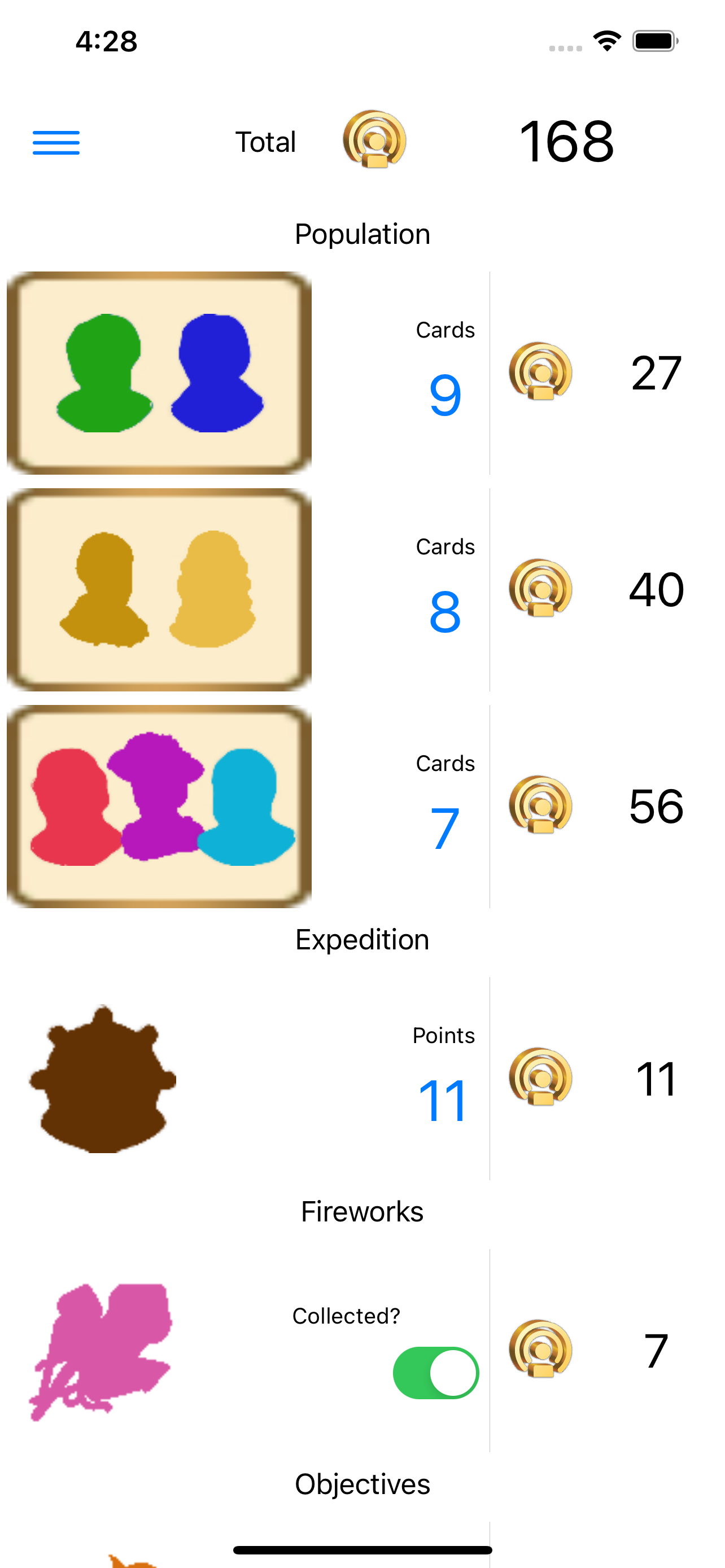The image size is (725, 1568).
Task: Edit three-color population cards count 7
Action: 444,829
